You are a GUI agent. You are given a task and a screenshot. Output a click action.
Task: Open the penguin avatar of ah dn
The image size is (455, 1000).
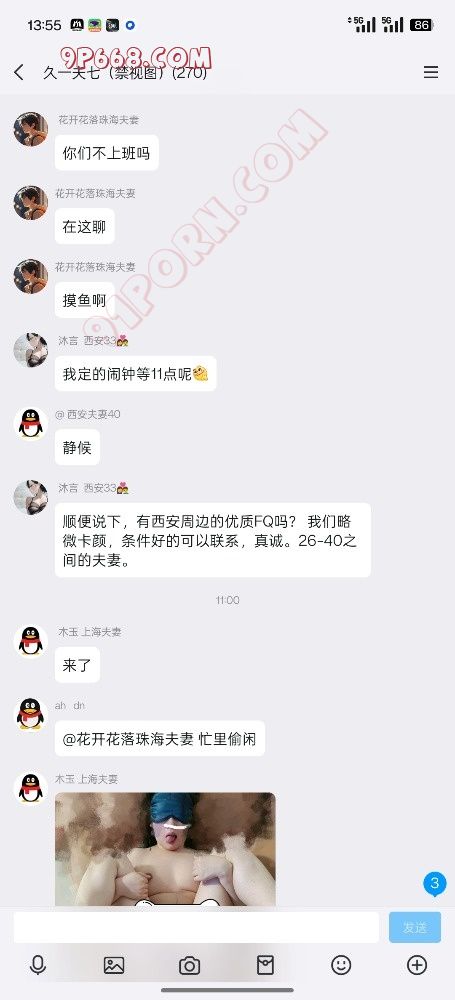coord(31,715)
